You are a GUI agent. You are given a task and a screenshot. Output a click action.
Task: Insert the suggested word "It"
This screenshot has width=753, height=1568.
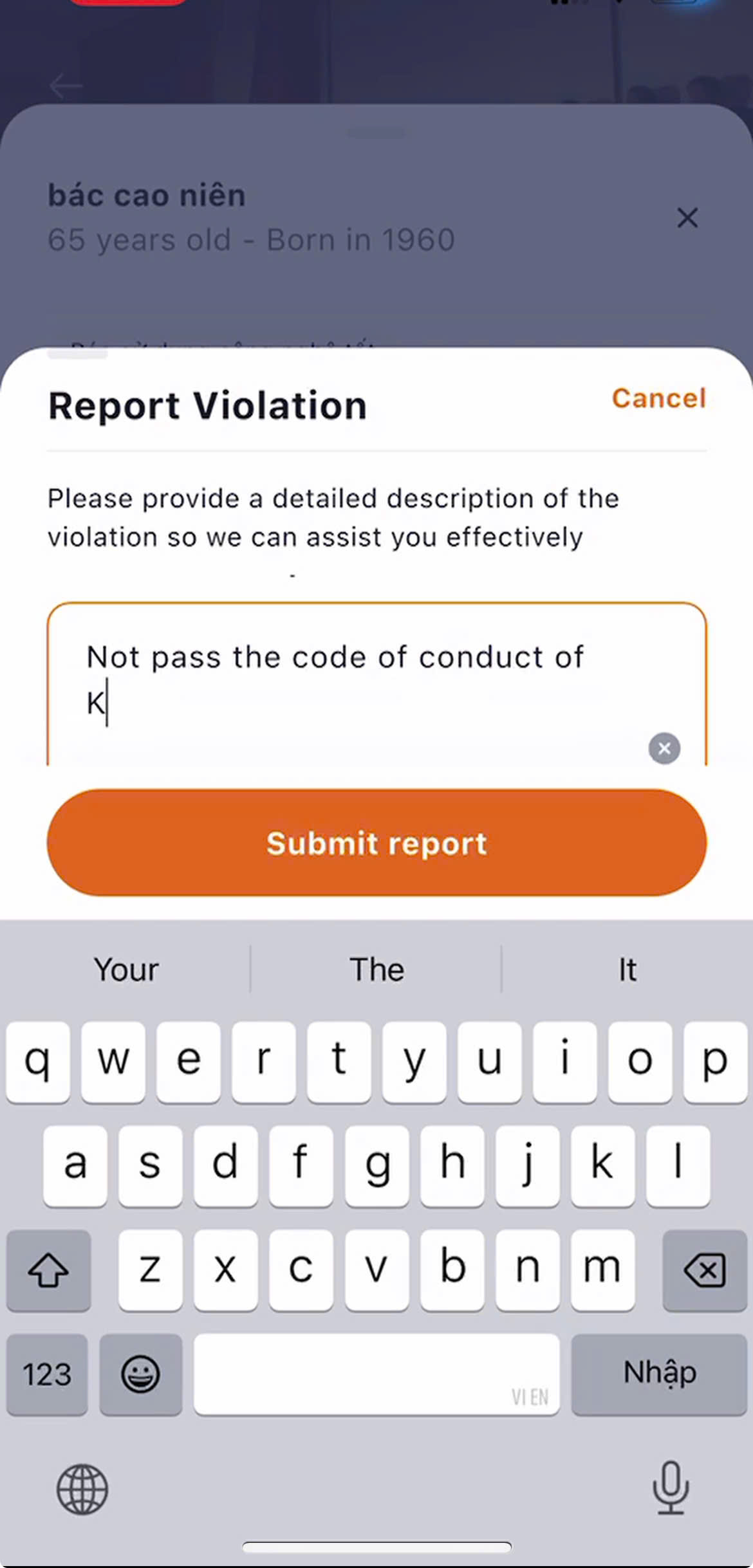(627, 970)
